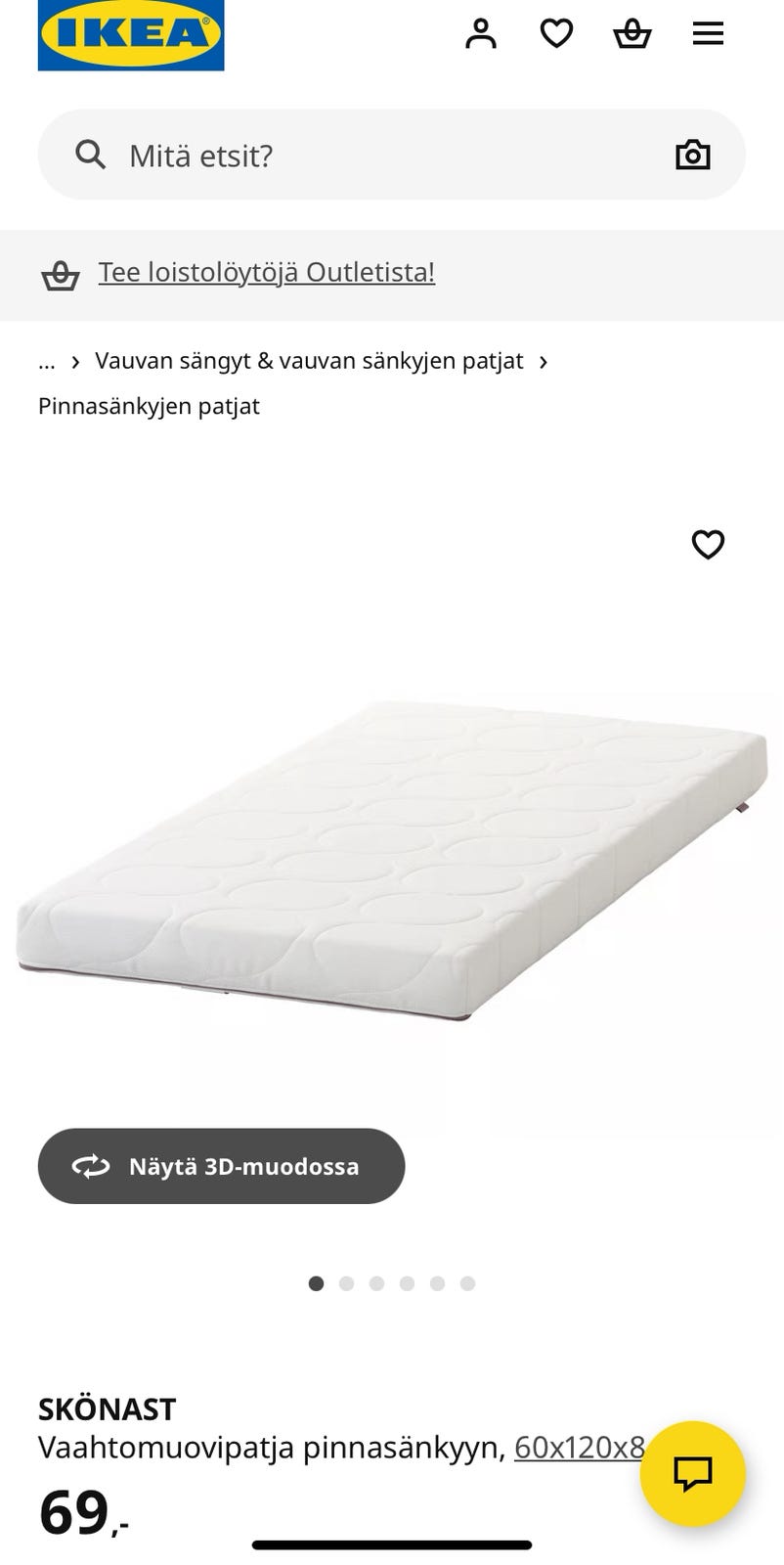Select the Pinnasänkyjen patjat breadcrumb

[x=149, y=405]
